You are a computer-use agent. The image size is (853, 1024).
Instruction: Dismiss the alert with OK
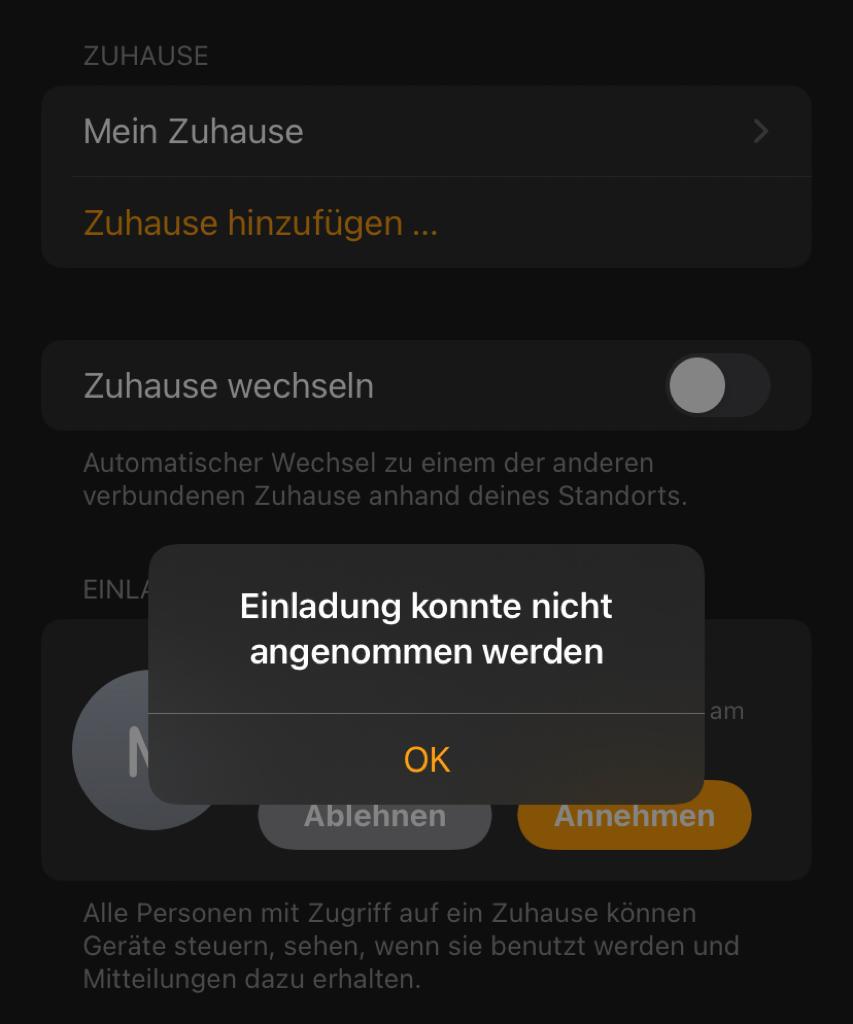[x=427, y=759]
